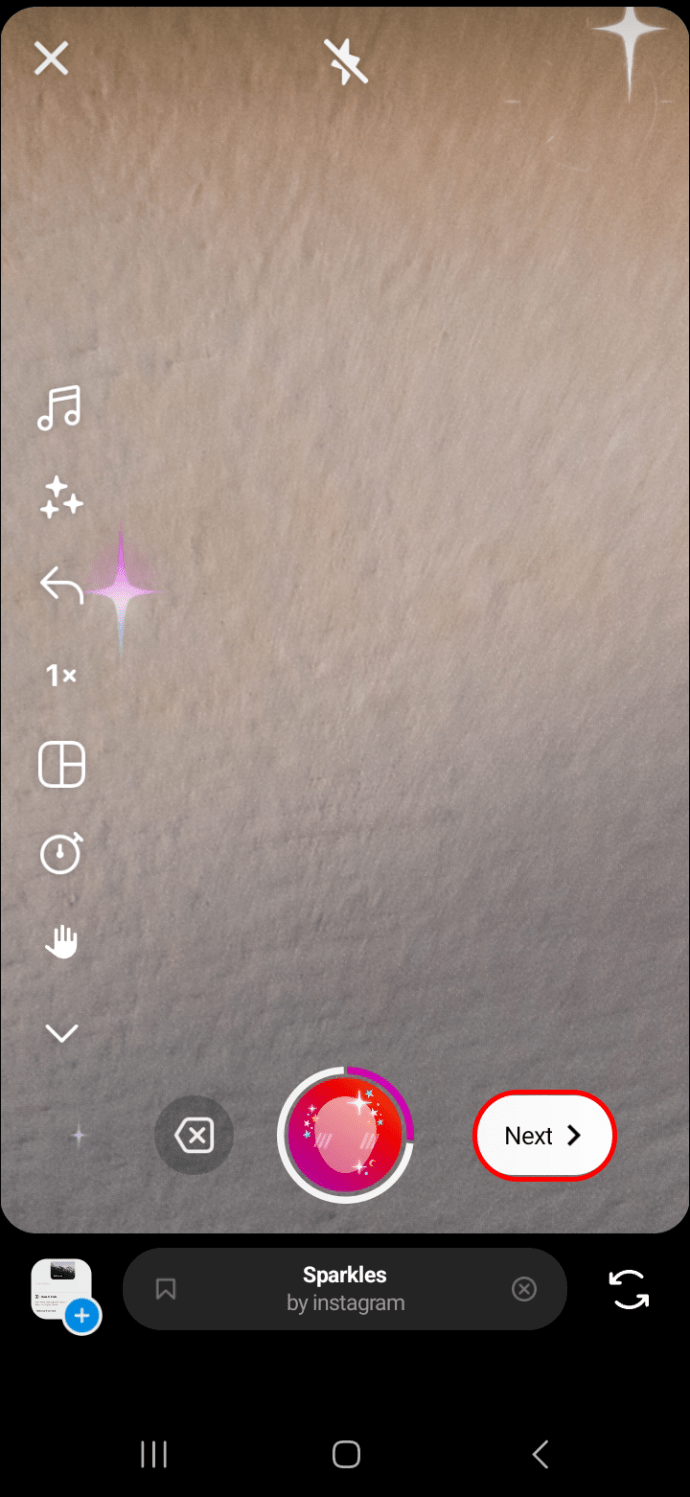Open the gallery to add media
Screen dimensions: 690x1497
(63, 1293)
